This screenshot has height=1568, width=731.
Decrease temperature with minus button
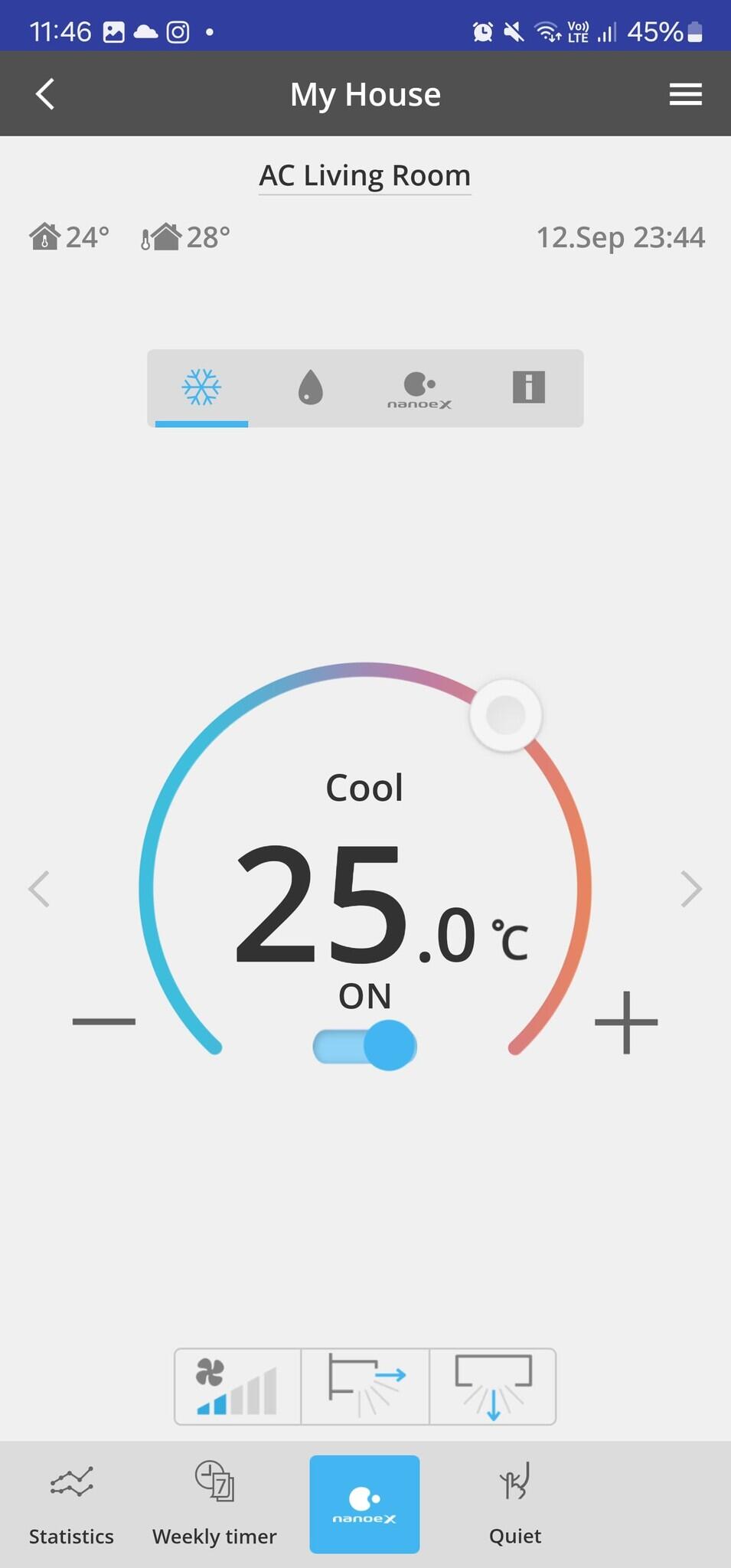click(x=104, y=1021)
